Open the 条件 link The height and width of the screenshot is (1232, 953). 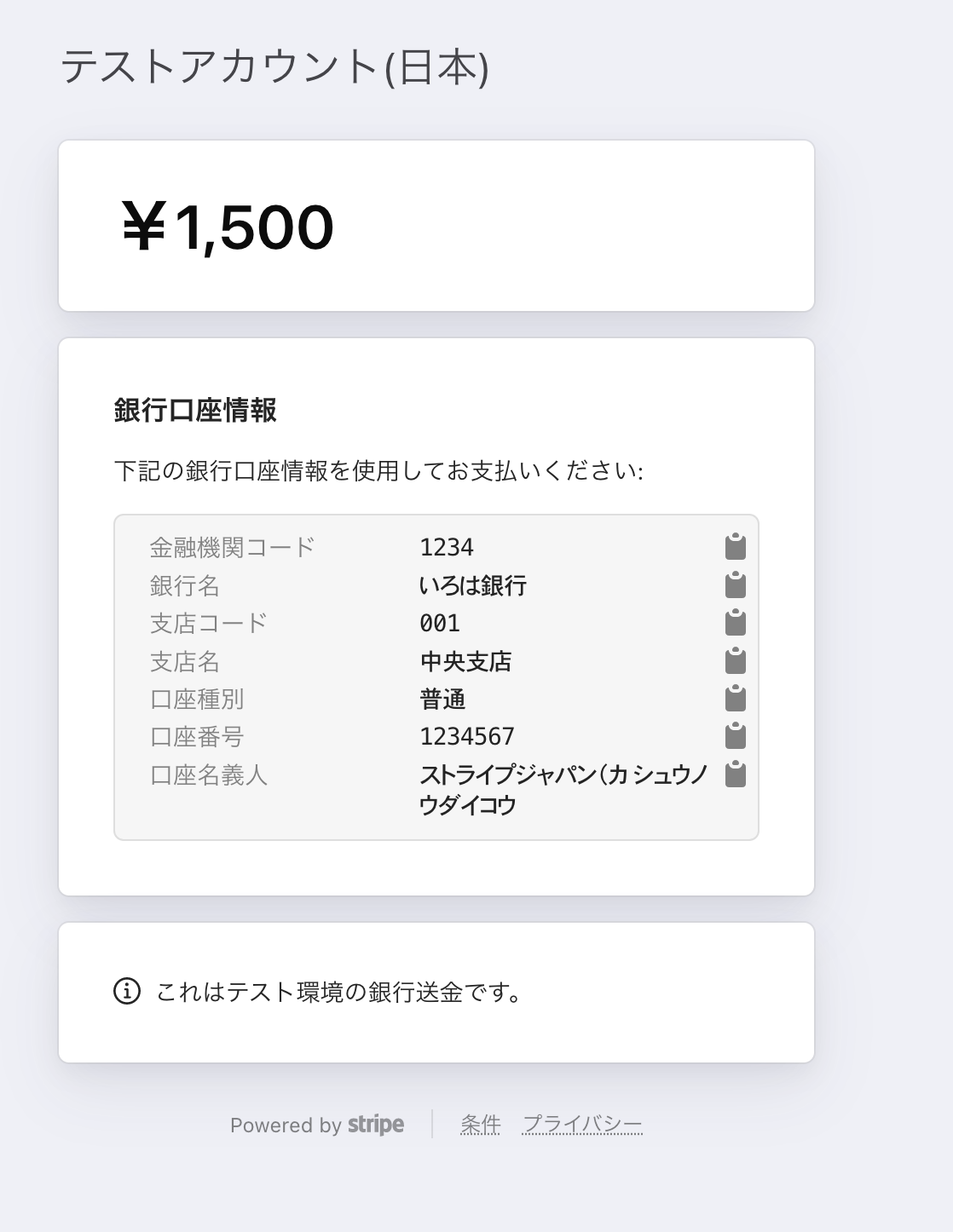point(480,1125)
